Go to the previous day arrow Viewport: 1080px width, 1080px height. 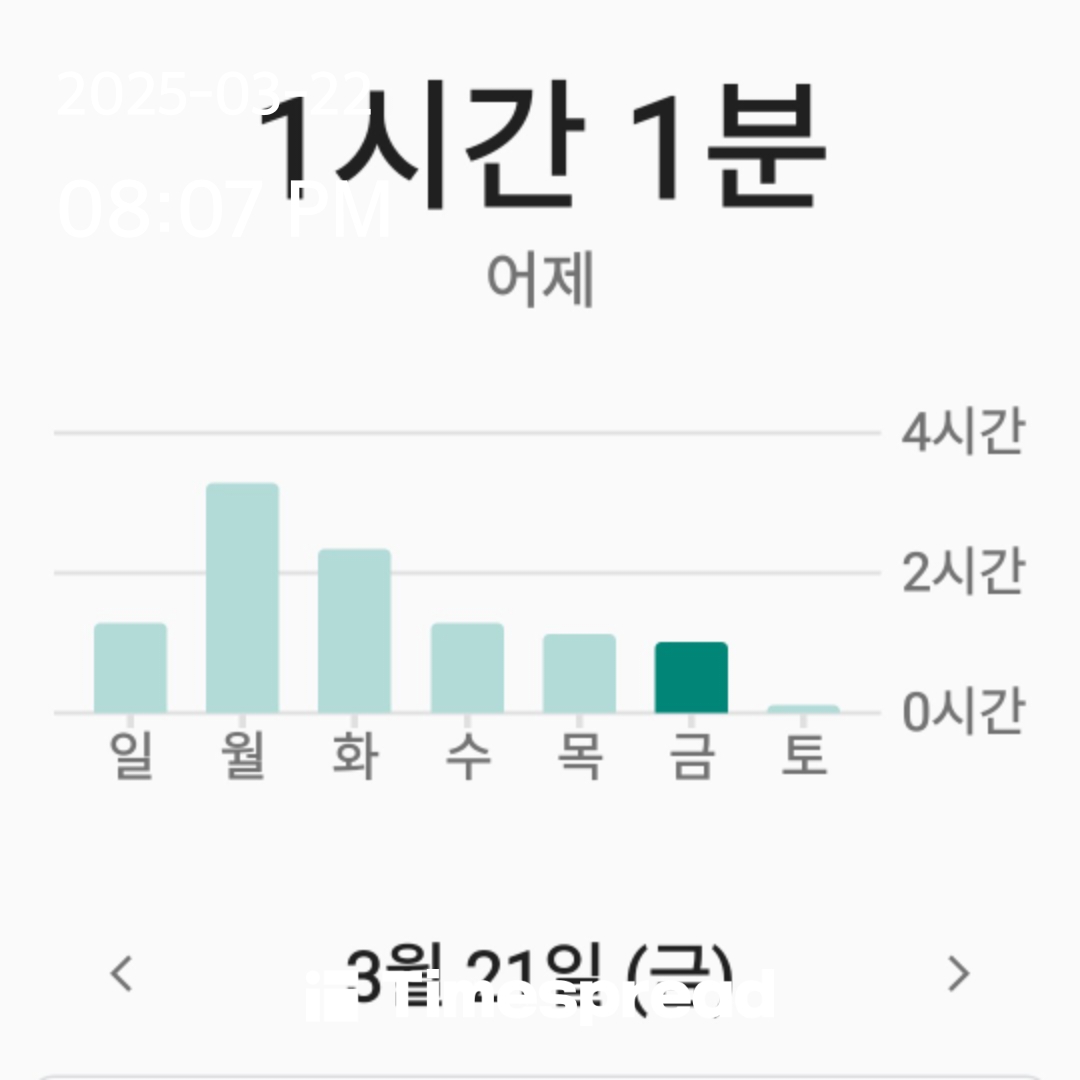pyautogui.click(x=122, y=973)
